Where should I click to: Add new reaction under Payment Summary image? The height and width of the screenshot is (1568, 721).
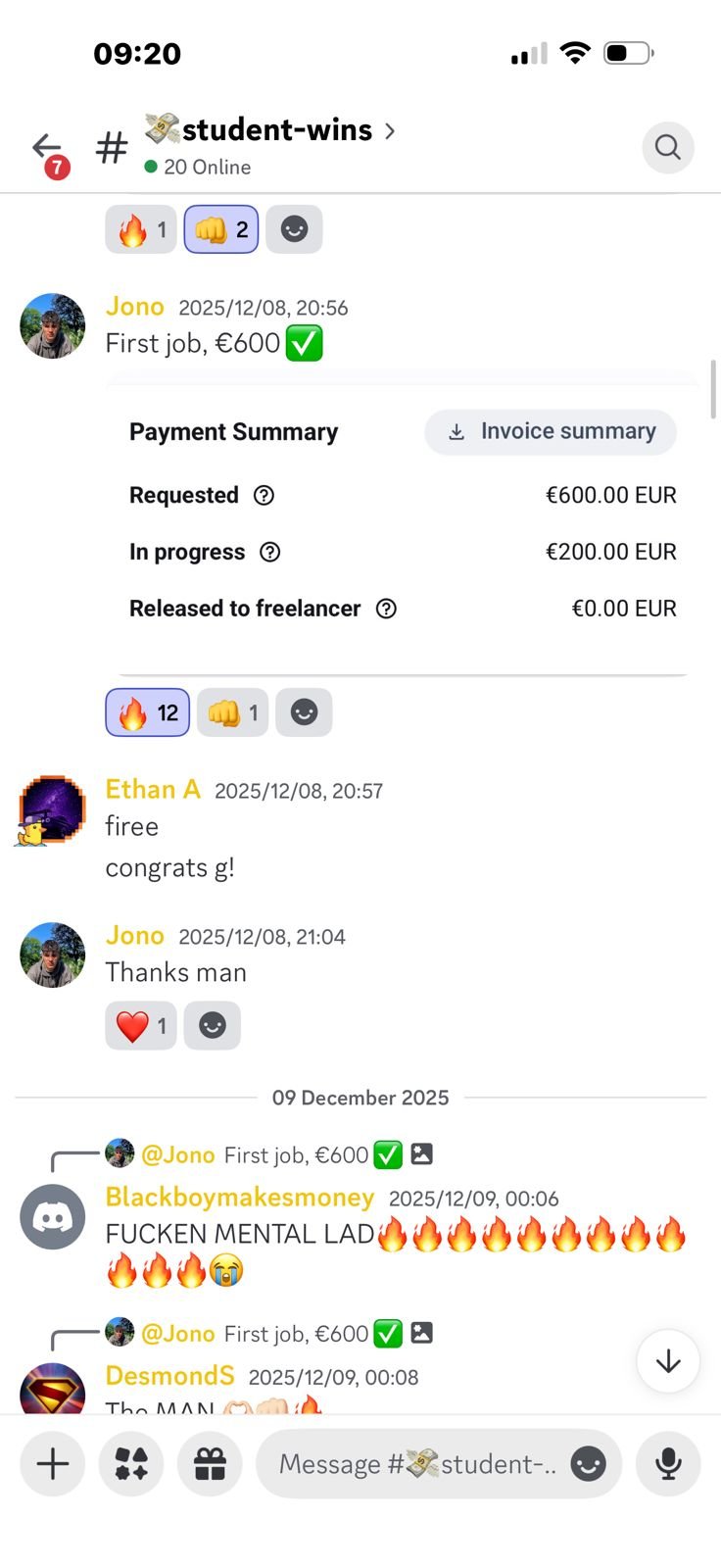pos(304,712)
